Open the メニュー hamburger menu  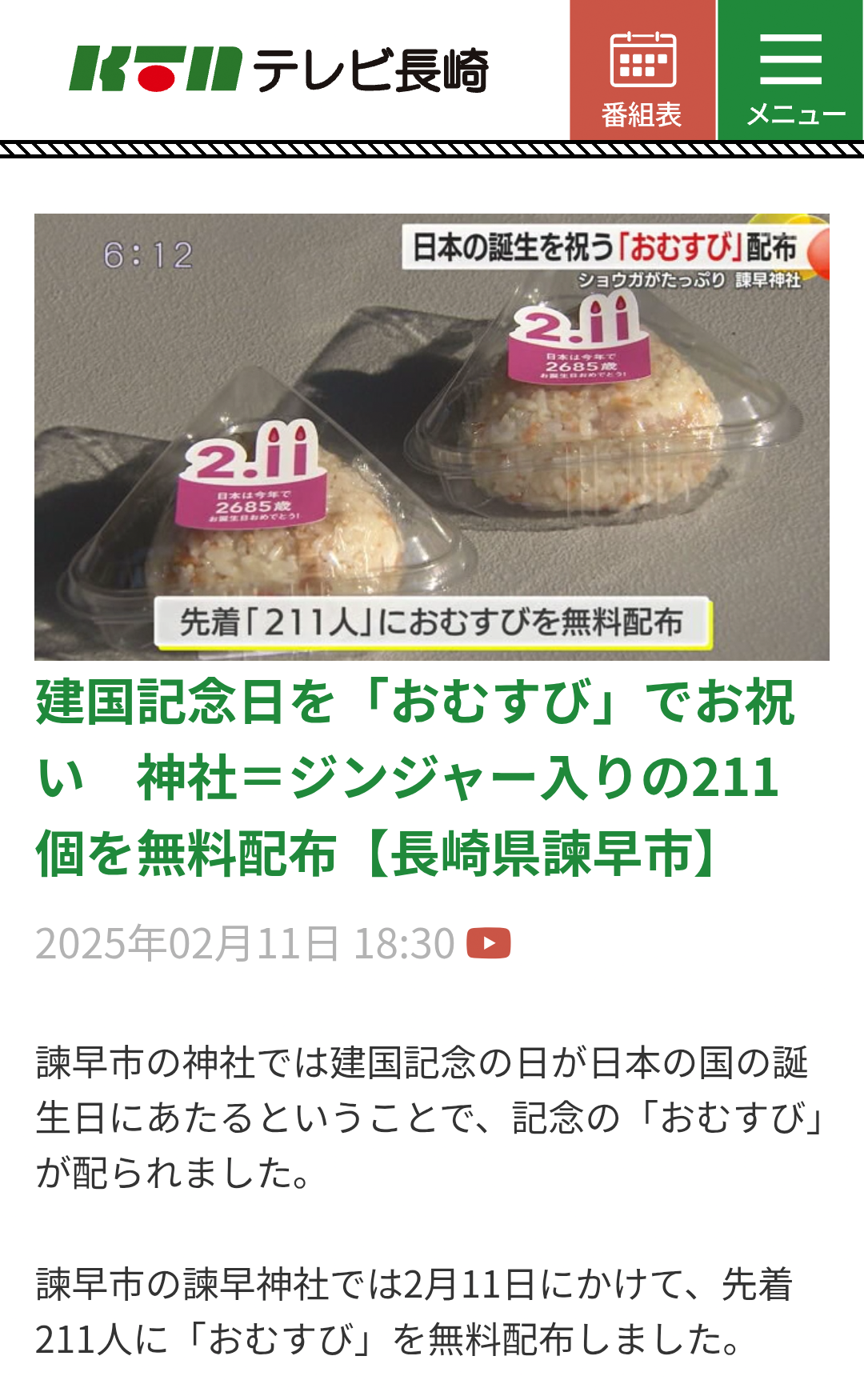(x=790, y=70)
